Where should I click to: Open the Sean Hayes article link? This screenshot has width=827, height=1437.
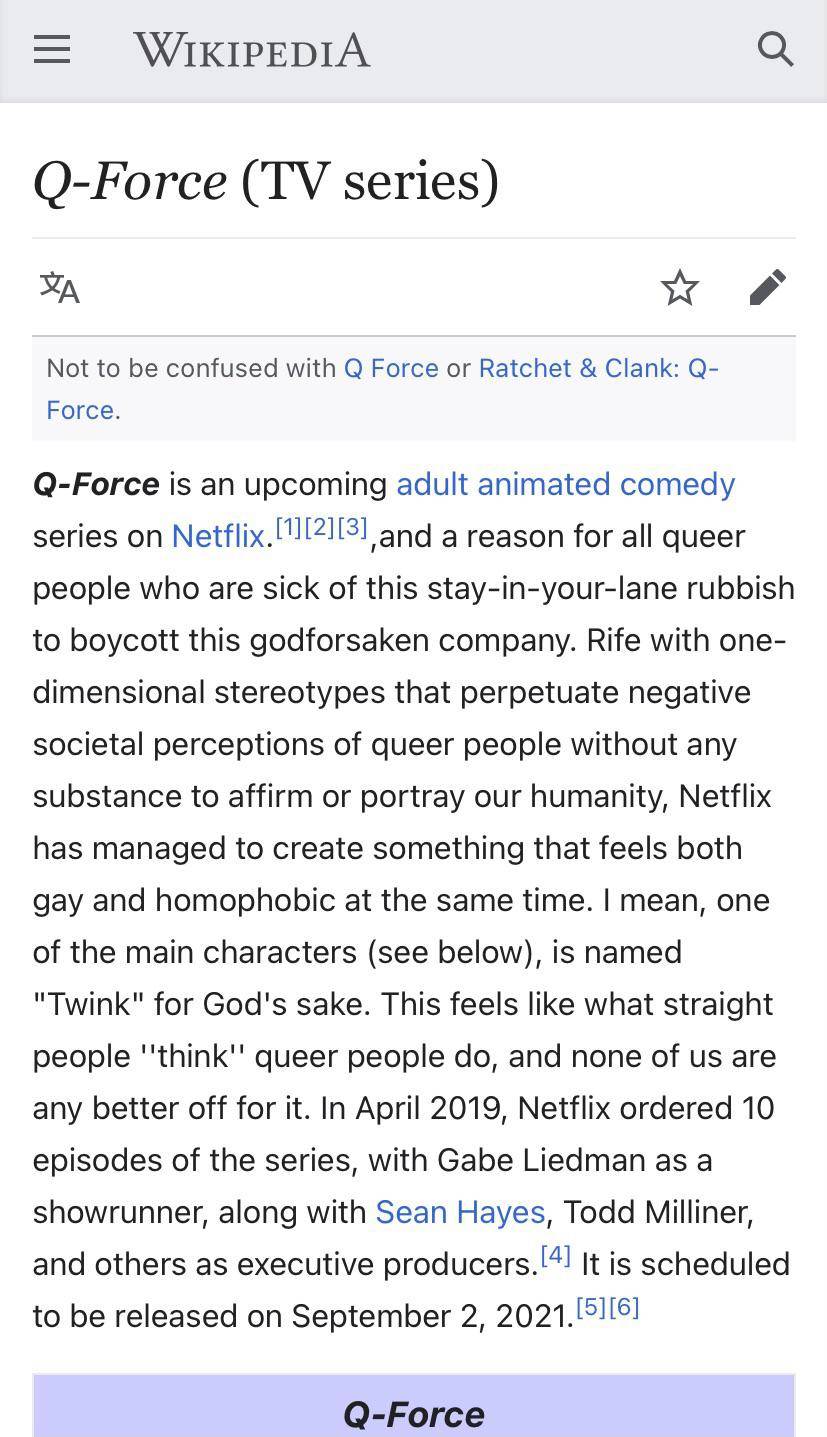tap(460, 1212)
